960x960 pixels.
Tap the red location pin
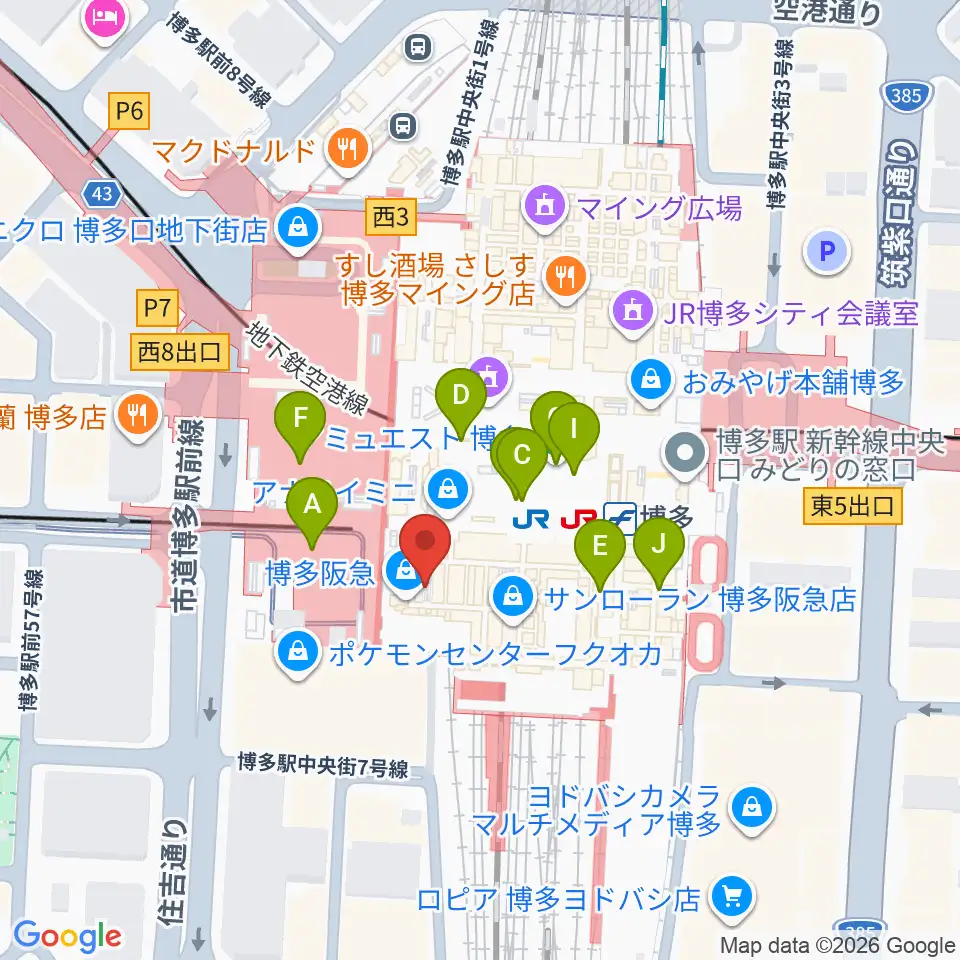tap(425, 549)
